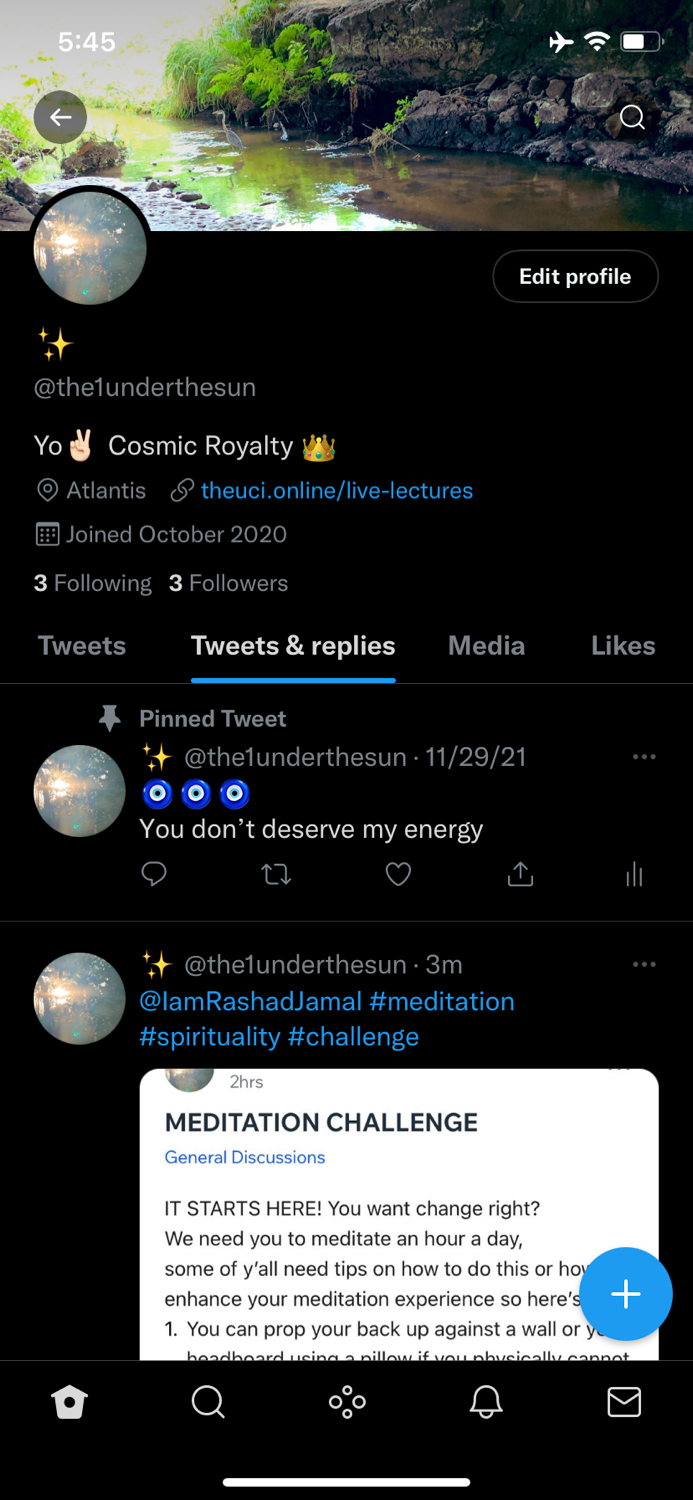The image size is (693, 1500).
Task: Open the pinned tweet's three-dot menu
Action: pos(644,757)
